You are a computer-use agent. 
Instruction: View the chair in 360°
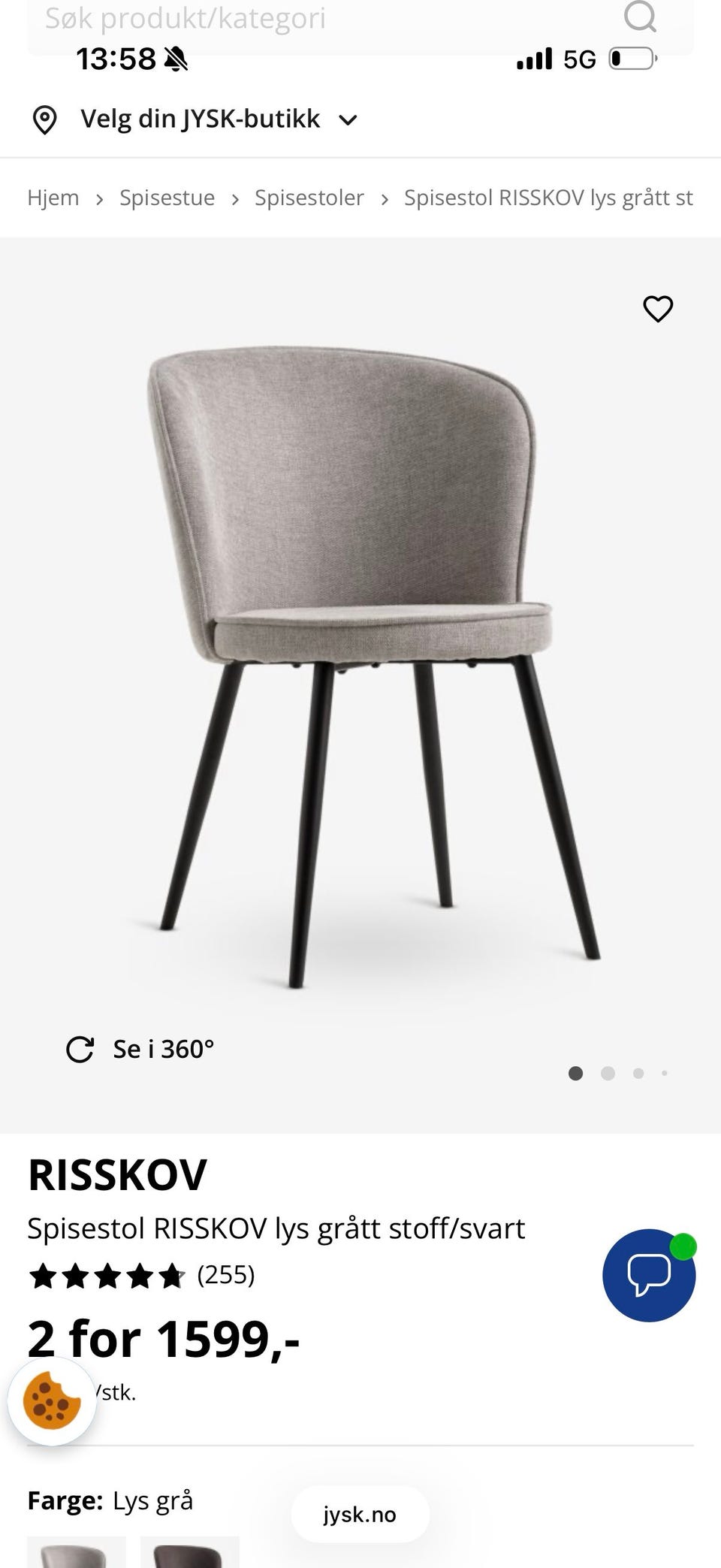(x=141, y=1049)
